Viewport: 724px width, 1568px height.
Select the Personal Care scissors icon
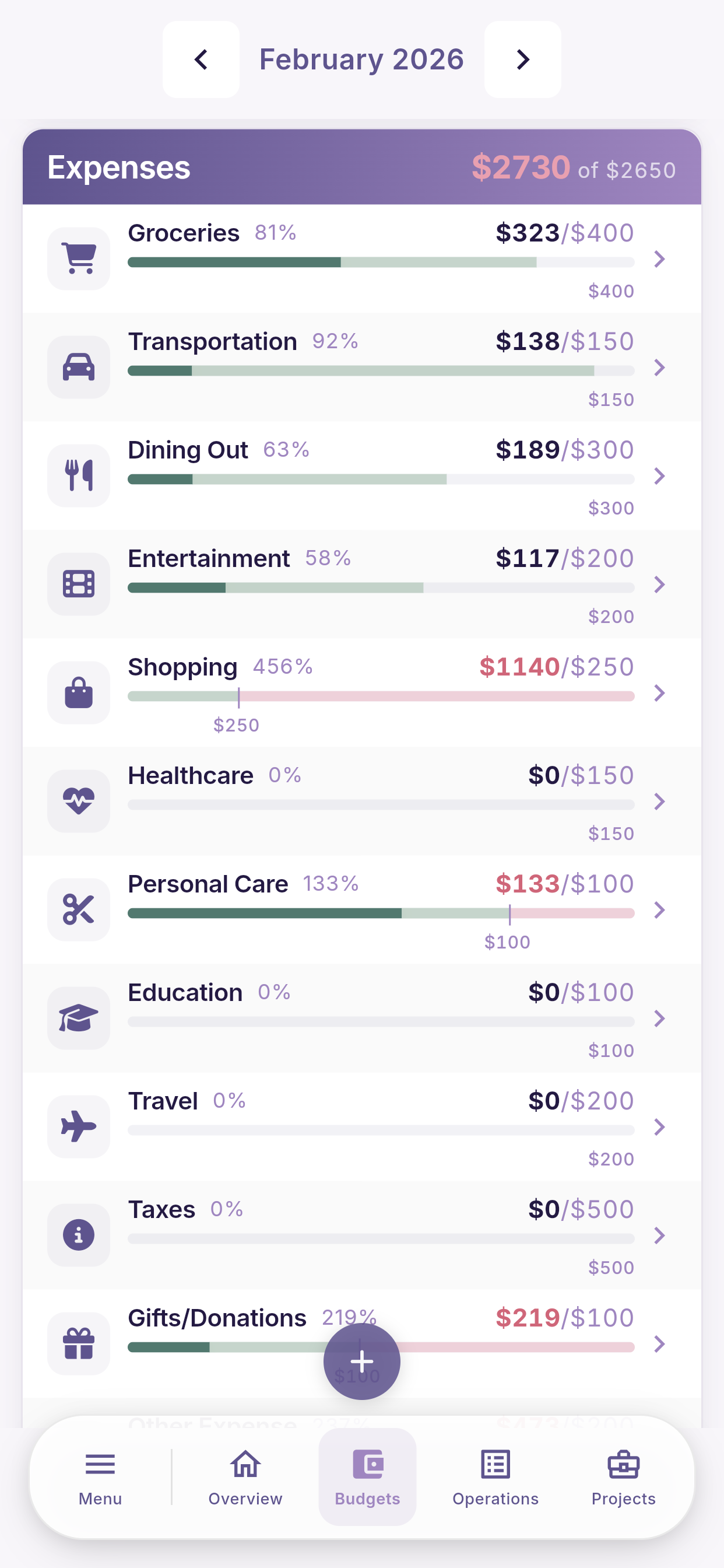pyautogui.click(x=79, y=909)
